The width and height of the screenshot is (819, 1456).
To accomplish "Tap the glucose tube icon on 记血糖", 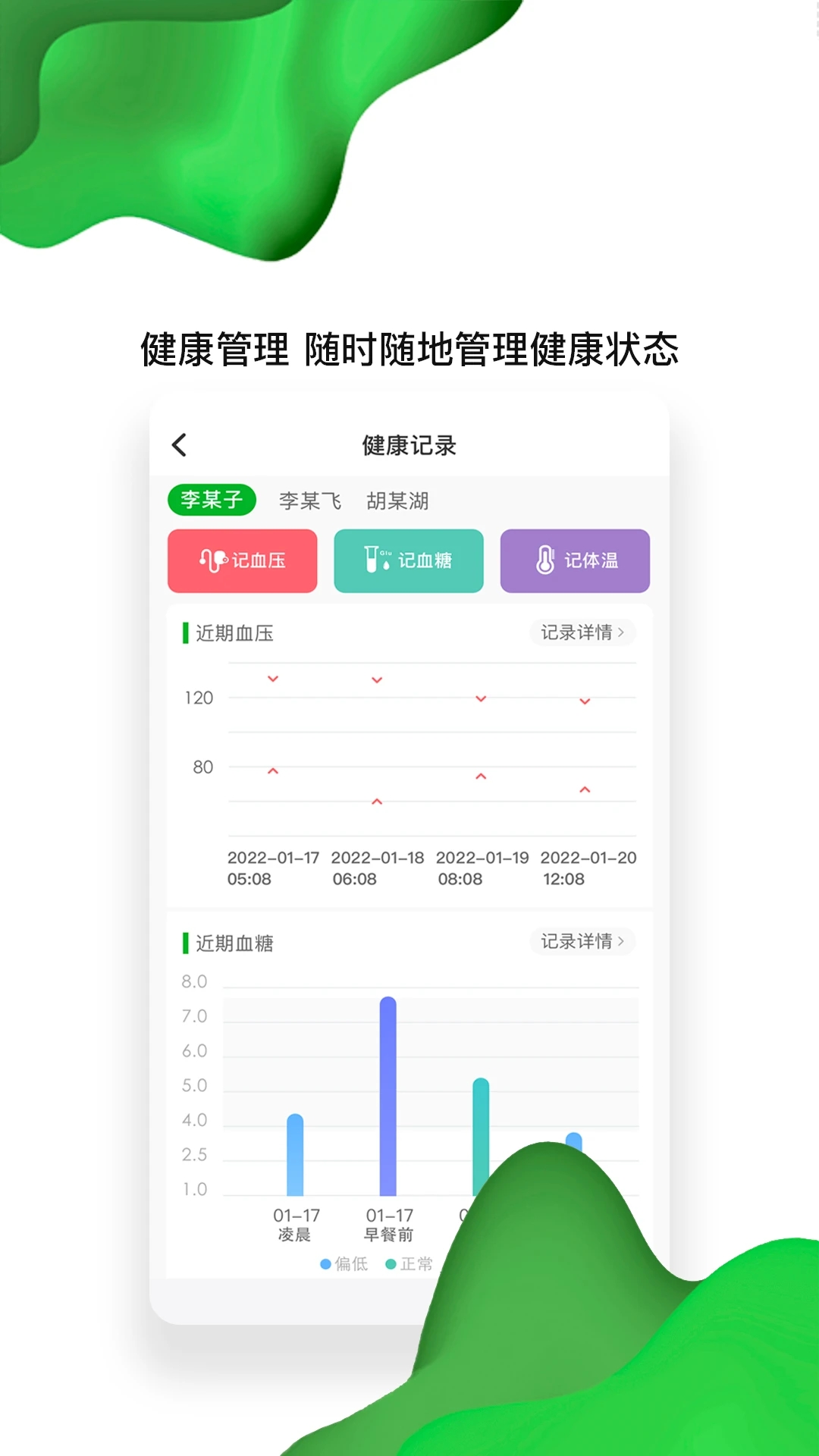I will click(x=375, y=560).
